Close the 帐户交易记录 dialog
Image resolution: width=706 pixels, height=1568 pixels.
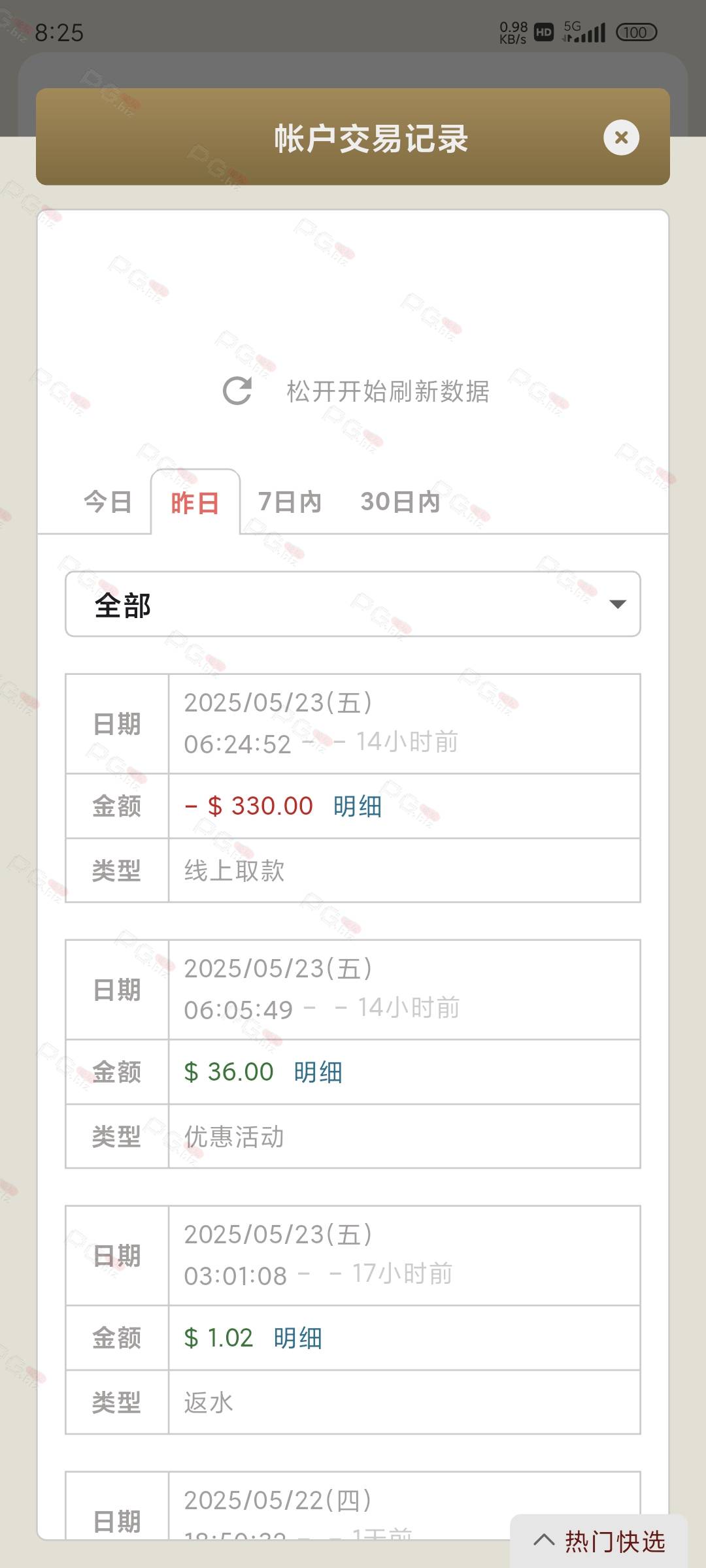pos(621,137)
